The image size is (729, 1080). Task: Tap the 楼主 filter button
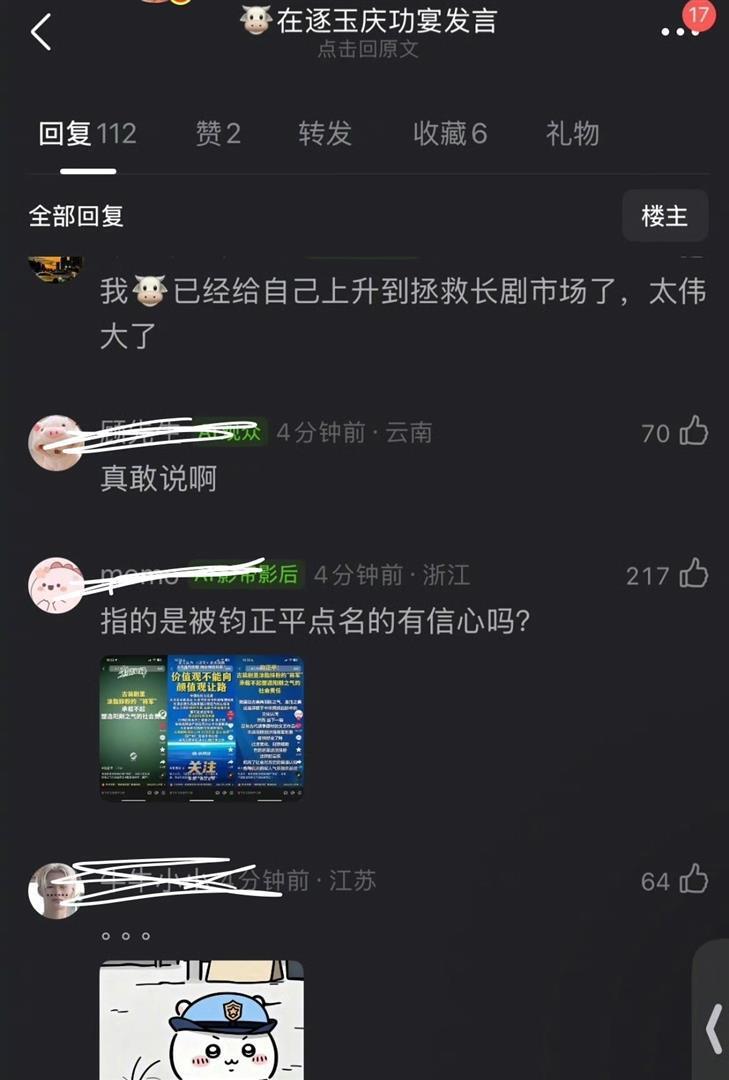664,217
